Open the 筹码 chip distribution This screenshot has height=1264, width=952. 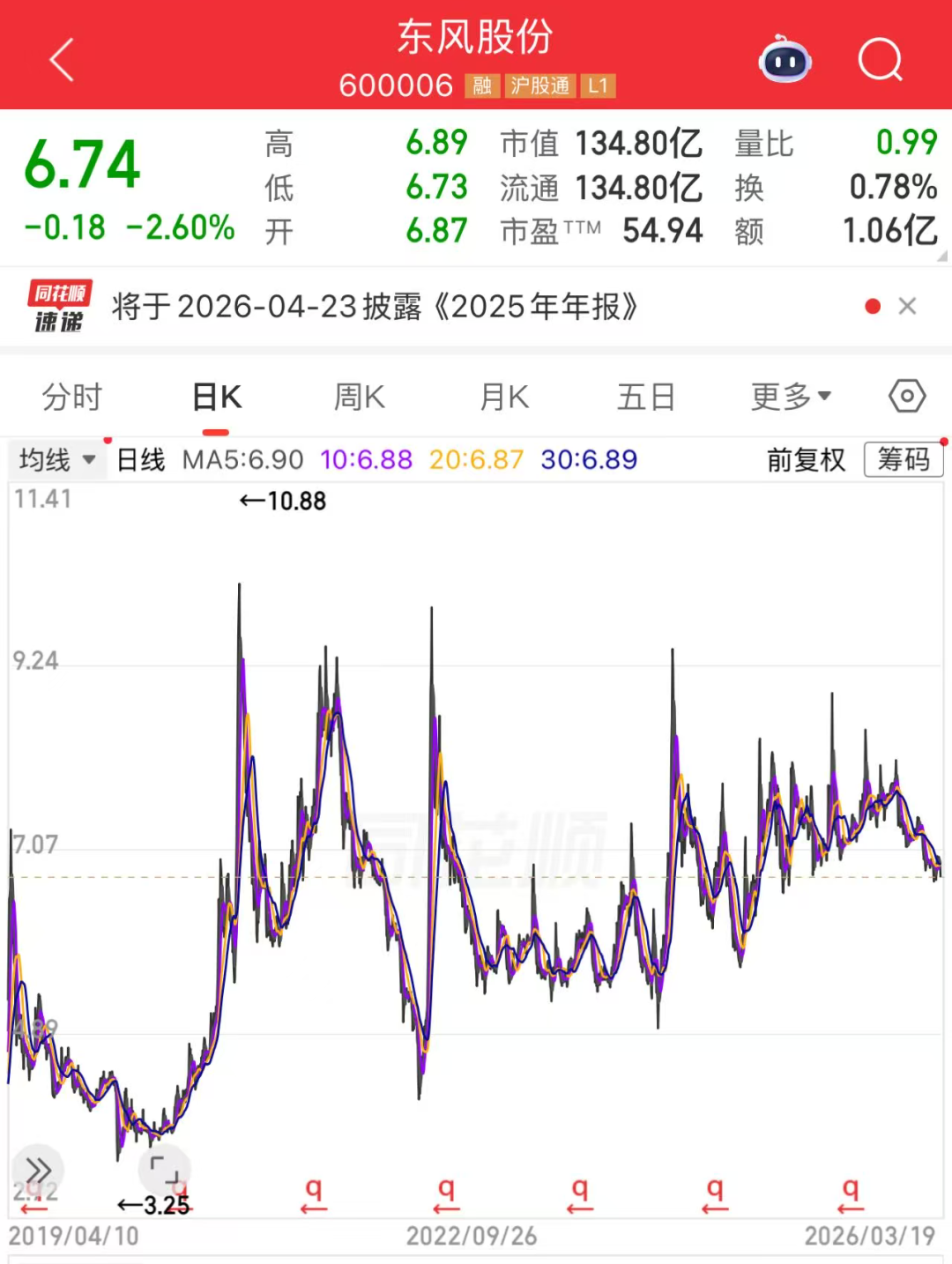904,459
